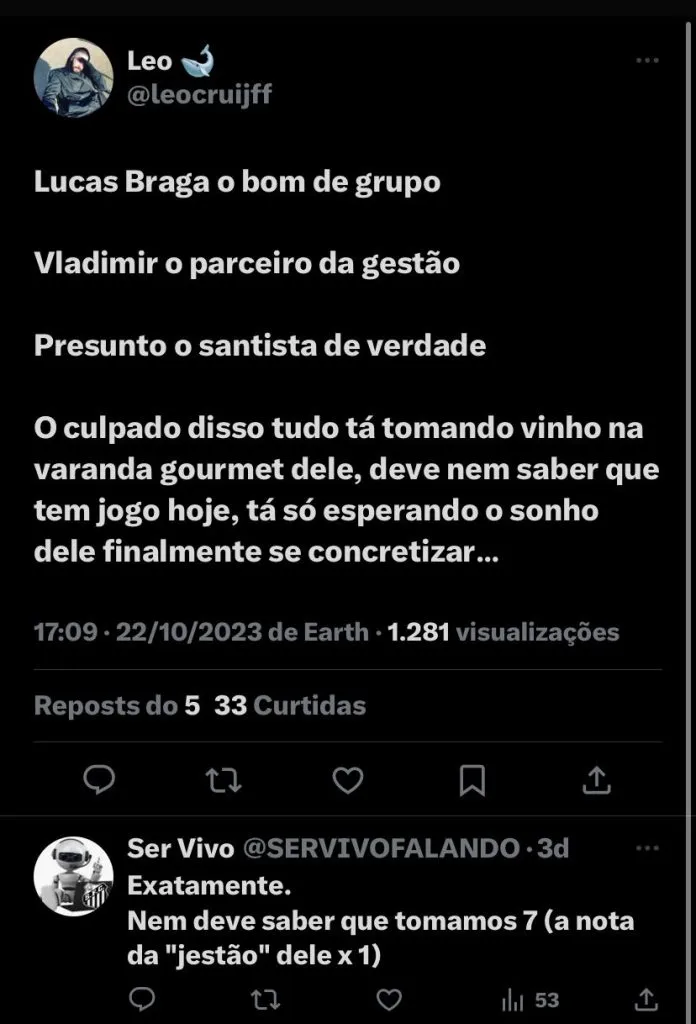Open overflow menu on Ser Vivo's reply
This screenshot has width=696, height=1024.
click(x=647, y=848)
